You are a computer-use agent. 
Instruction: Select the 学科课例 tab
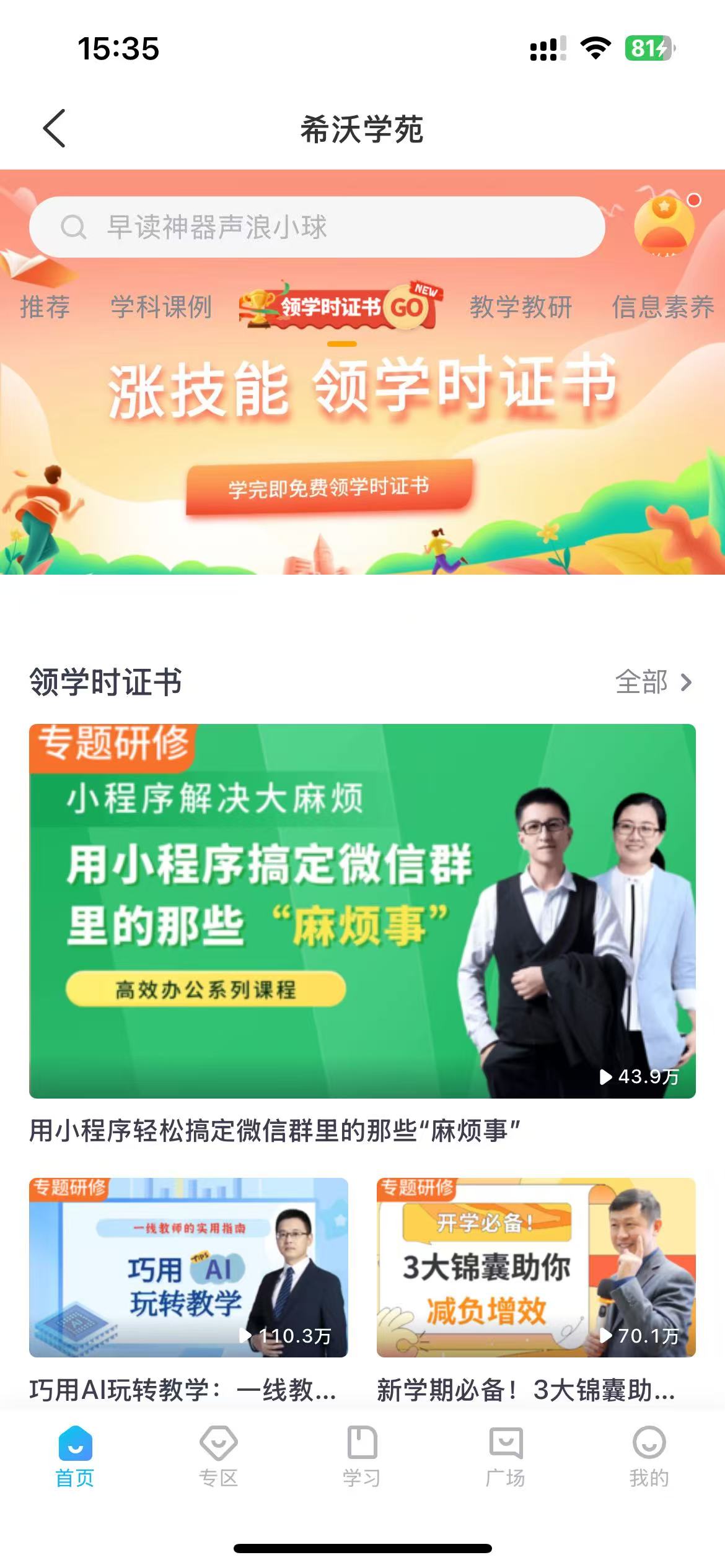(161, 307)
